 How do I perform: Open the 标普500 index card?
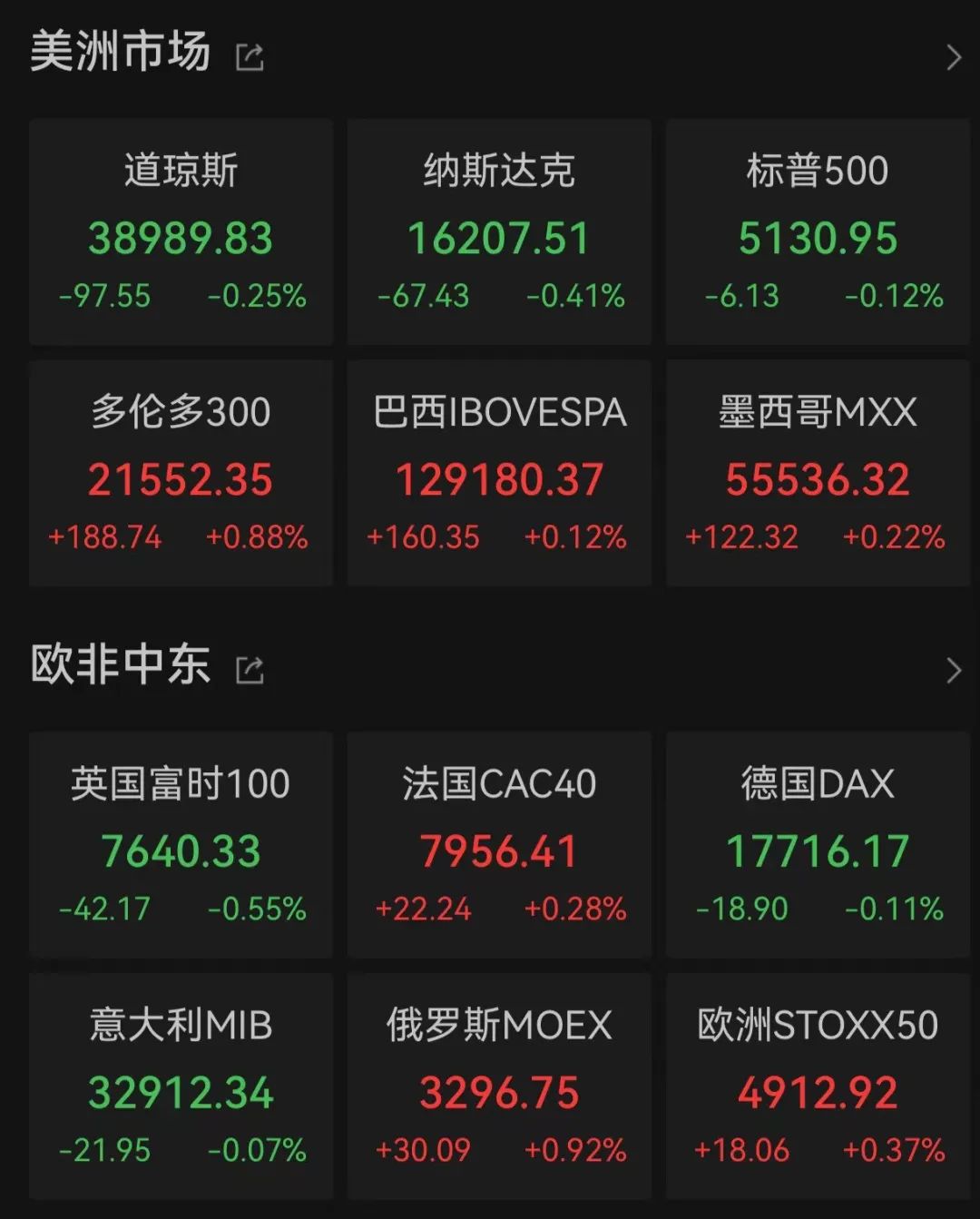click(818, 232)
